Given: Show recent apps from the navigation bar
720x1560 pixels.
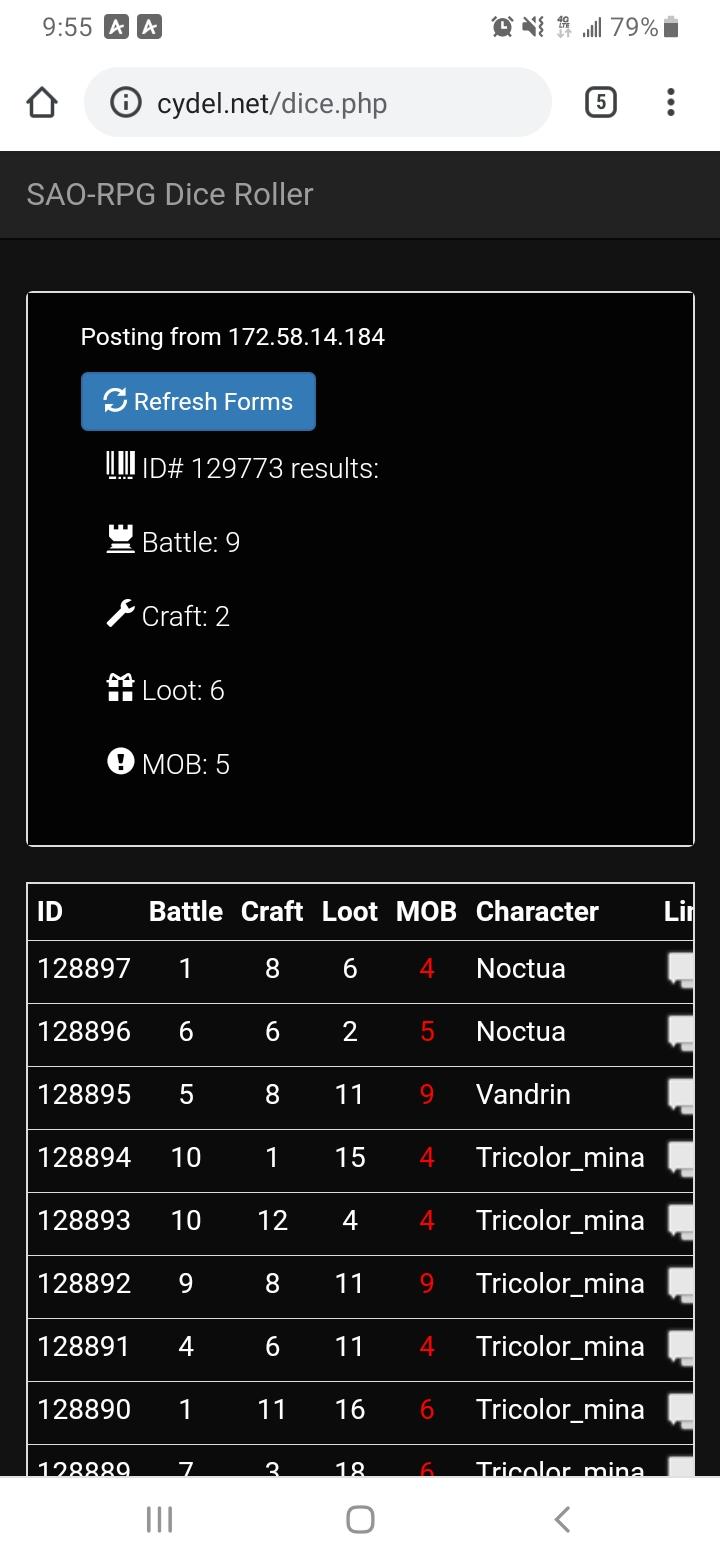Looking at the screenshot, I should click(159, 1519).
